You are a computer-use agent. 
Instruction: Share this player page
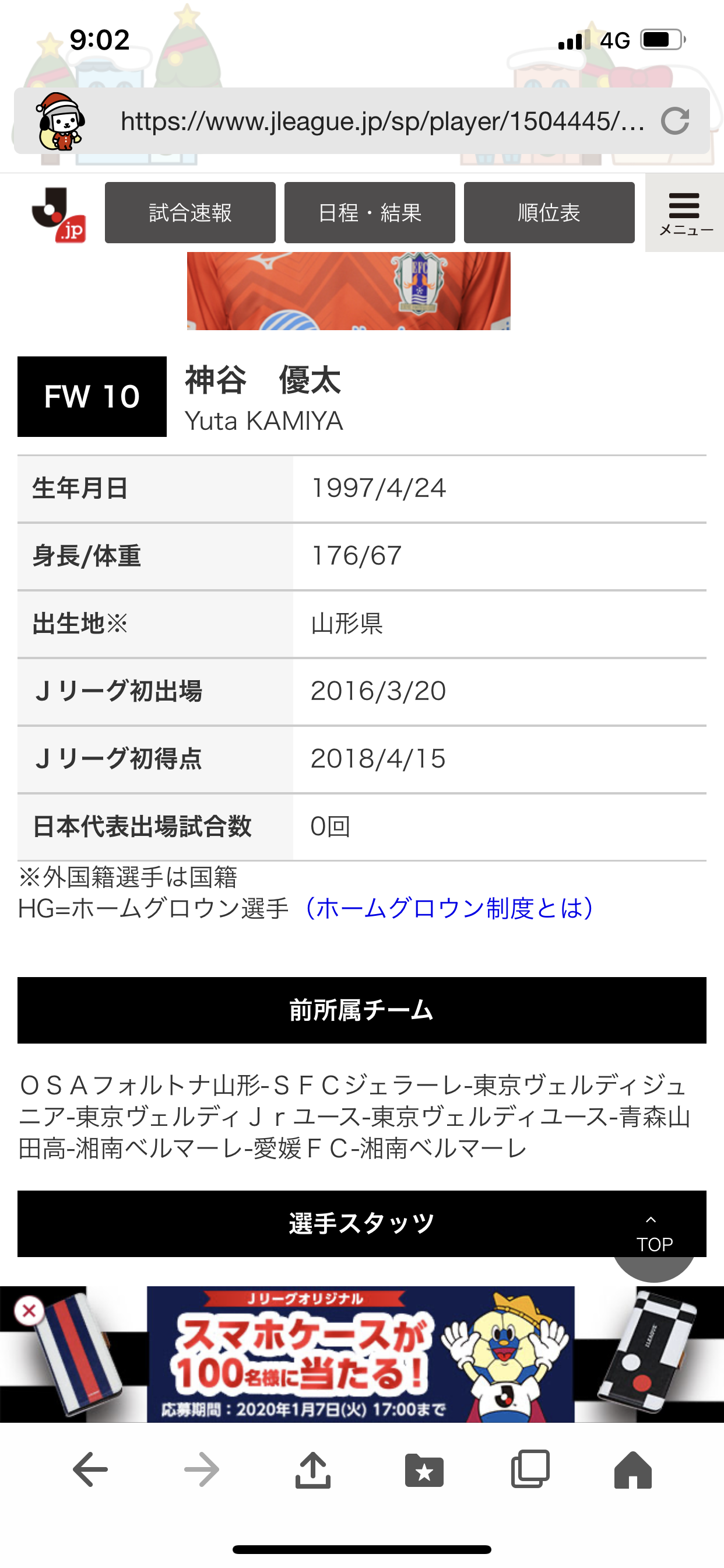[x=312, y=1469]
